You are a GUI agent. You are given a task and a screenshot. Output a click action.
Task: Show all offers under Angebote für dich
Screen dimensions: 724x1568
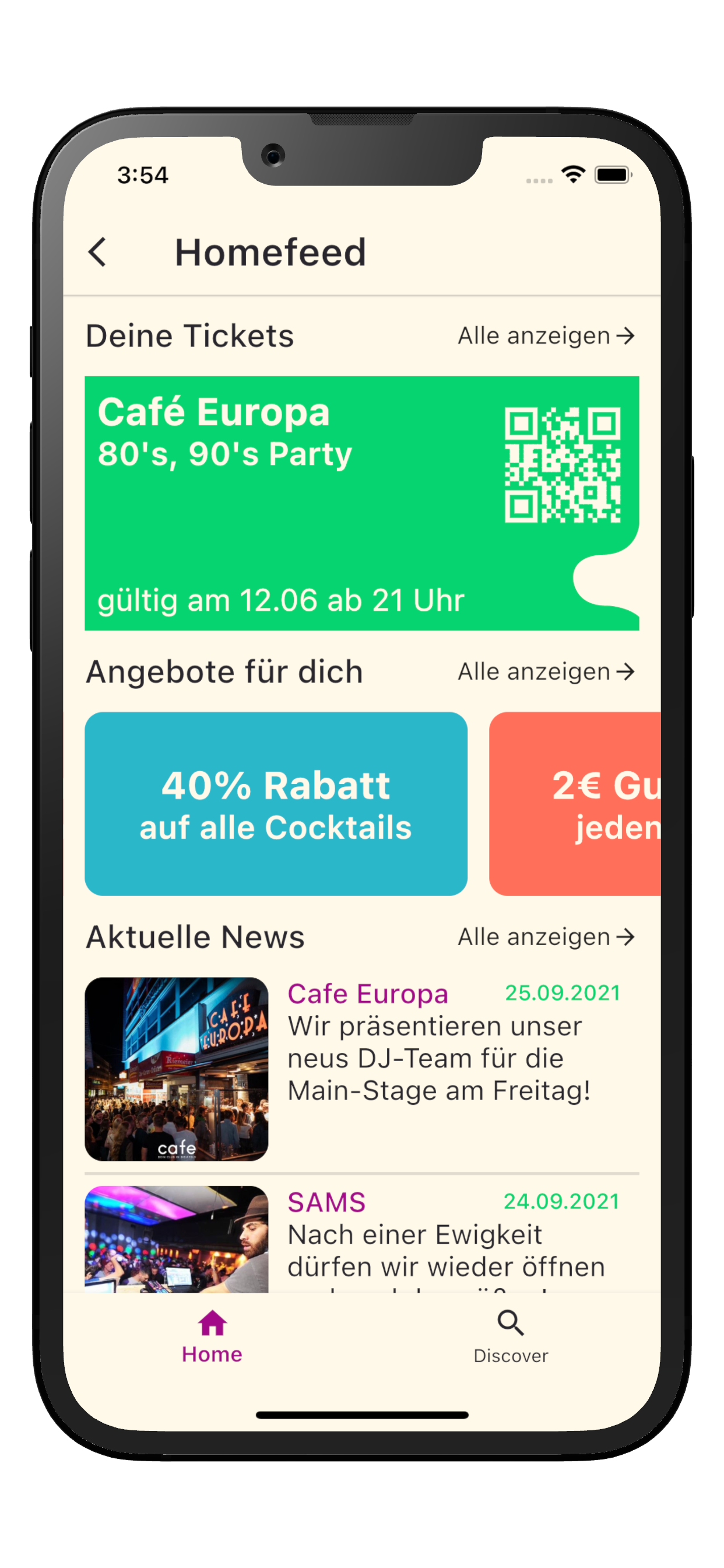point(545,672)
